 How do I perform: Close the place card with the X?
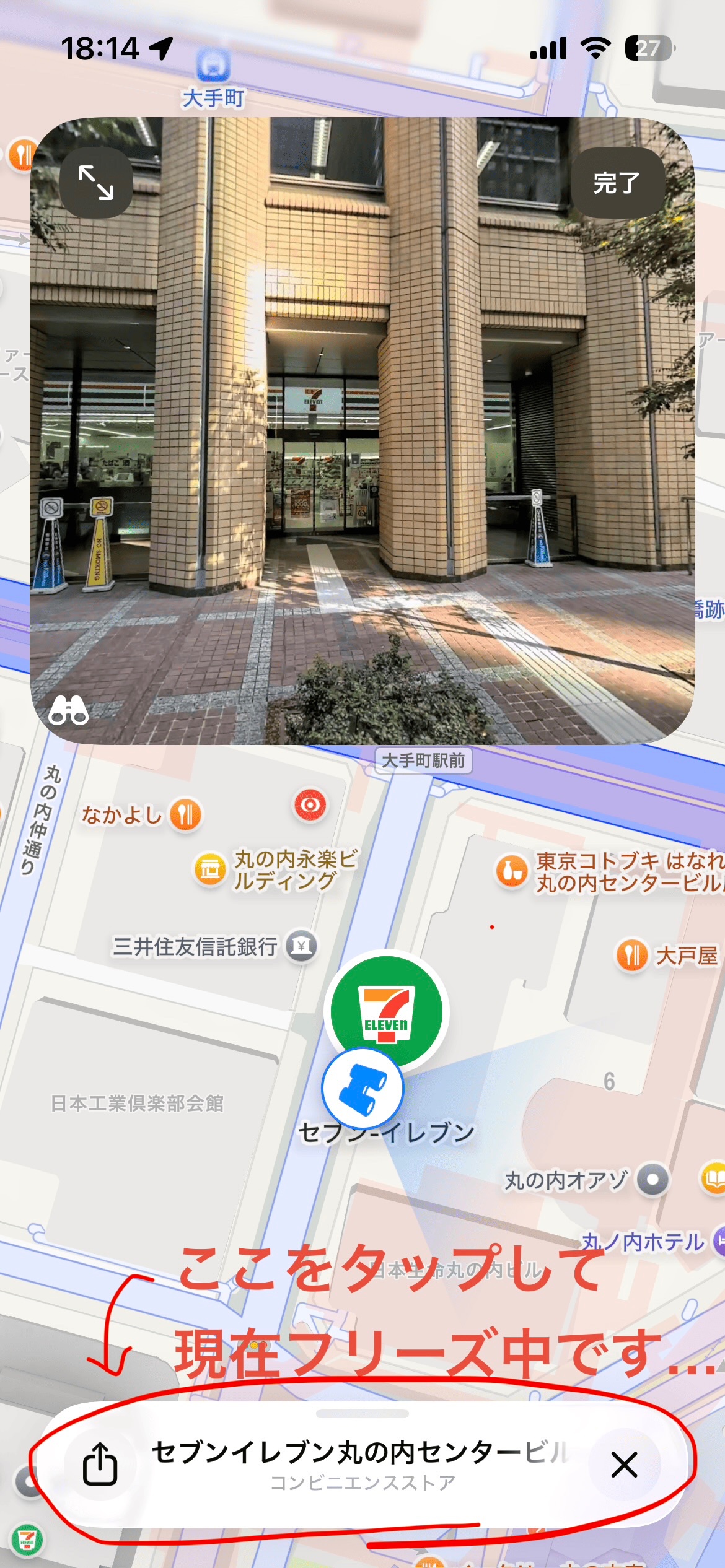pos(623,1465)
